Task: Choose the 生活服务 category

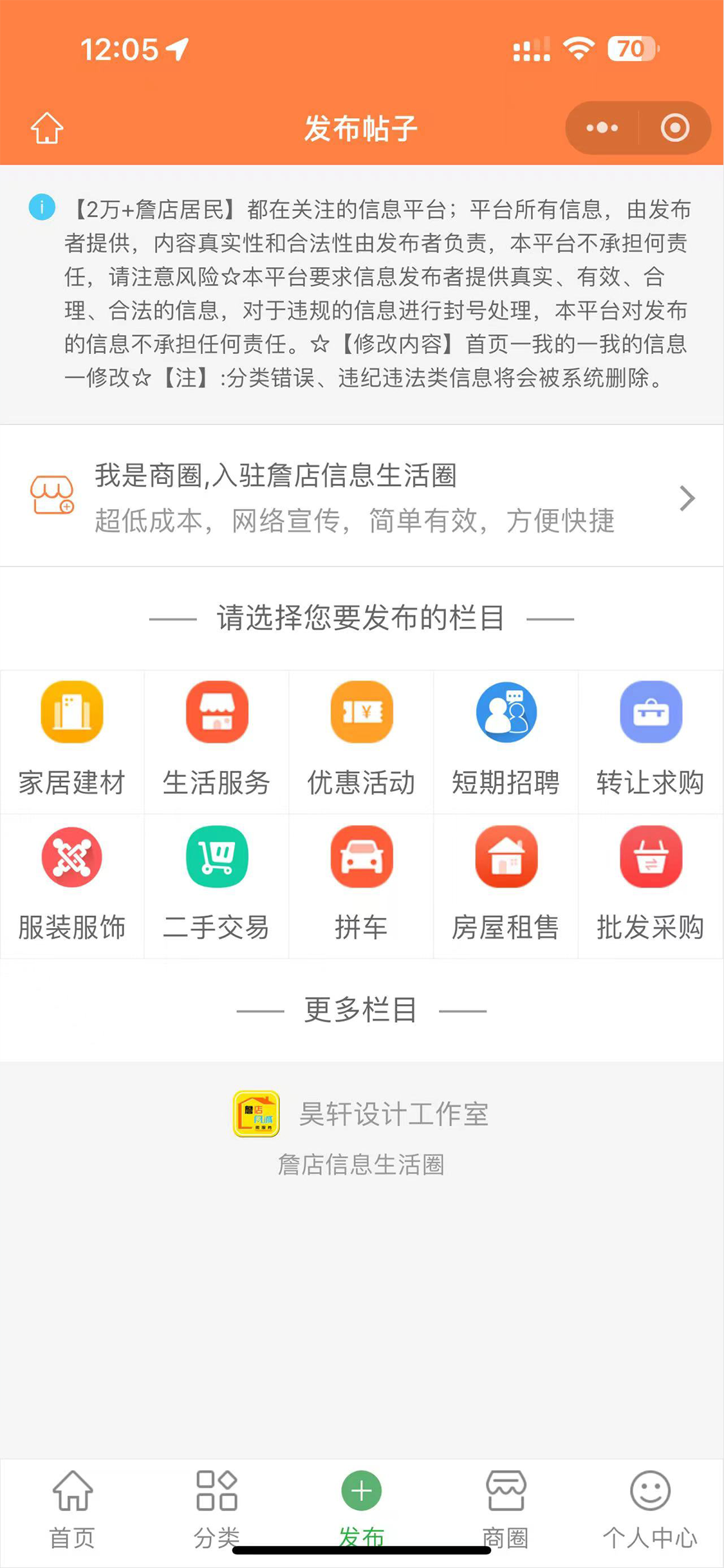Action: [x=217, y=740]
